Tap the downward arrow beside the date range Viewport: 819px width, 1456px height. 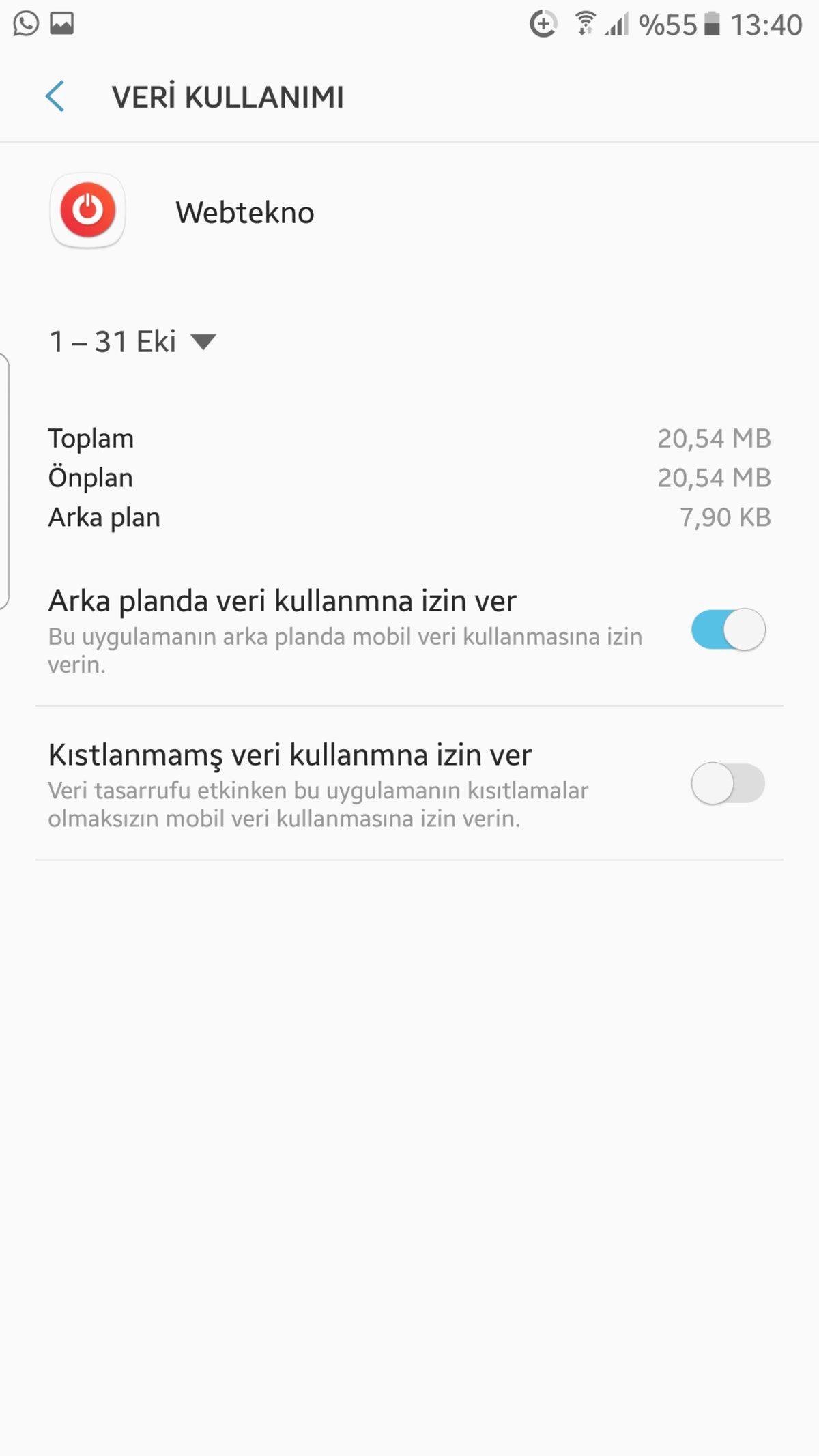pos(203,343)
